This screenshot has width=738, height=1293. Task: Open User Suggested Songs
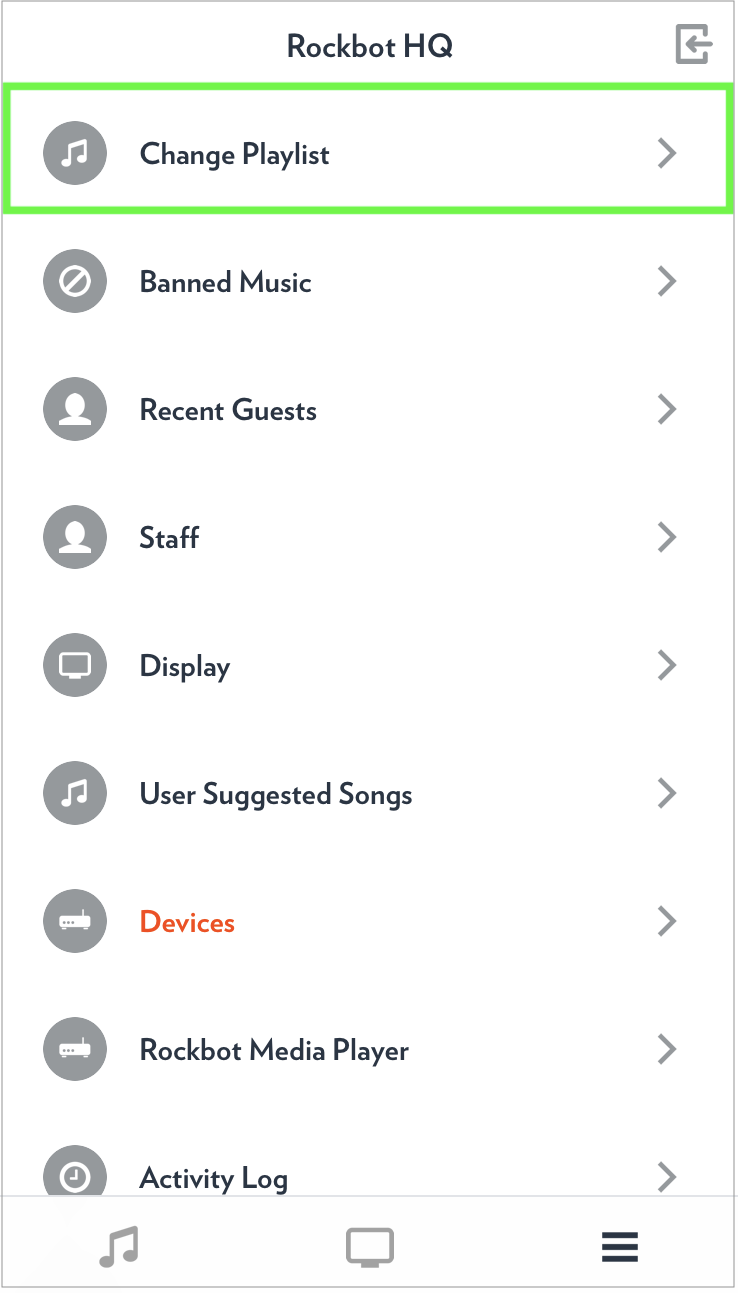pyautogui.click(x=368, y=794)
